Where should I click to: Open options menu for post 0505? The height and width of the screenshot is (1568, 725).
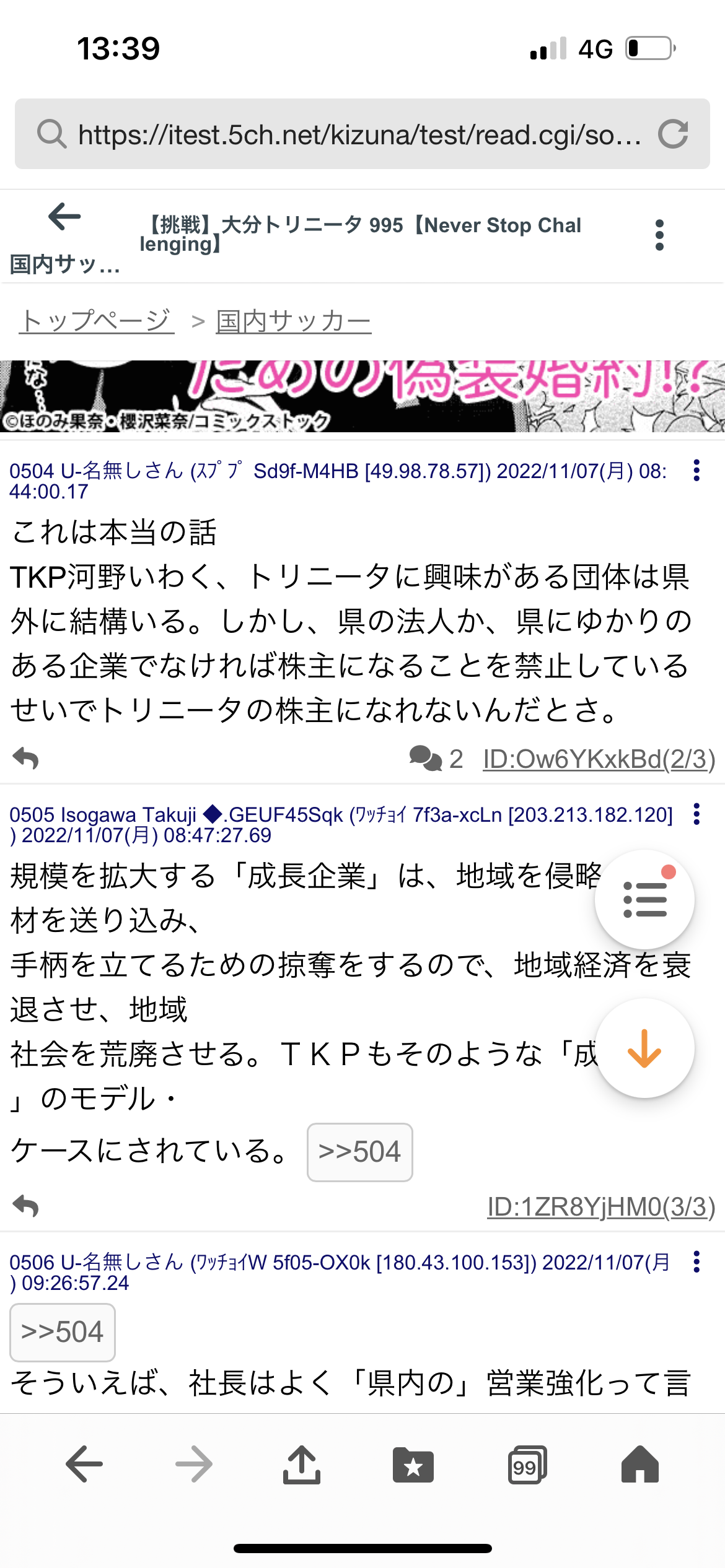696,814
